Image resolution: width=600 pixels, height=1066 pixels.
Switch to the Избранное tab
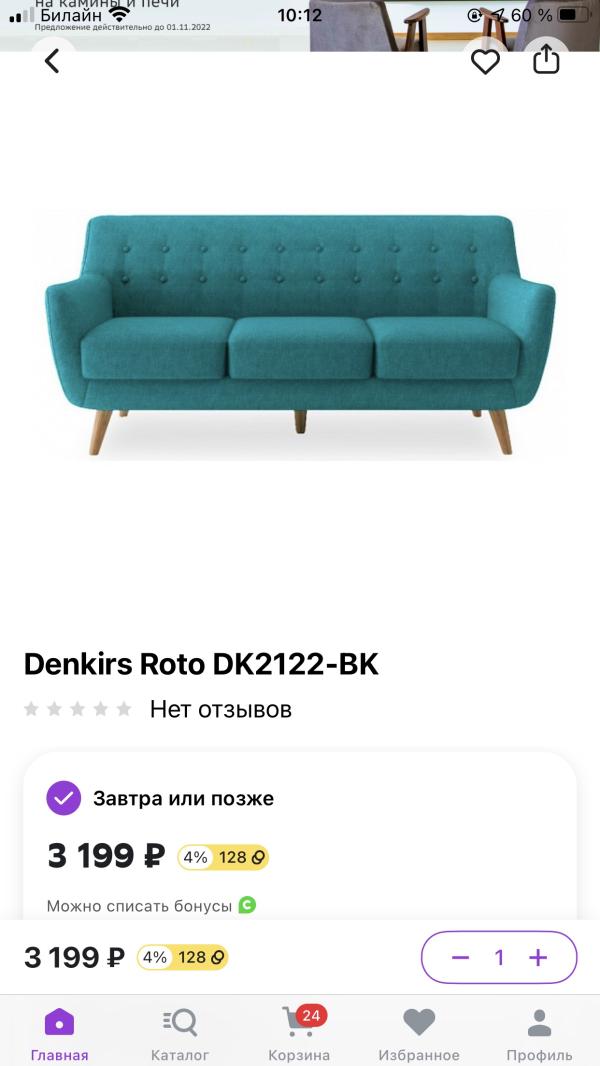tap(419, 1033)
